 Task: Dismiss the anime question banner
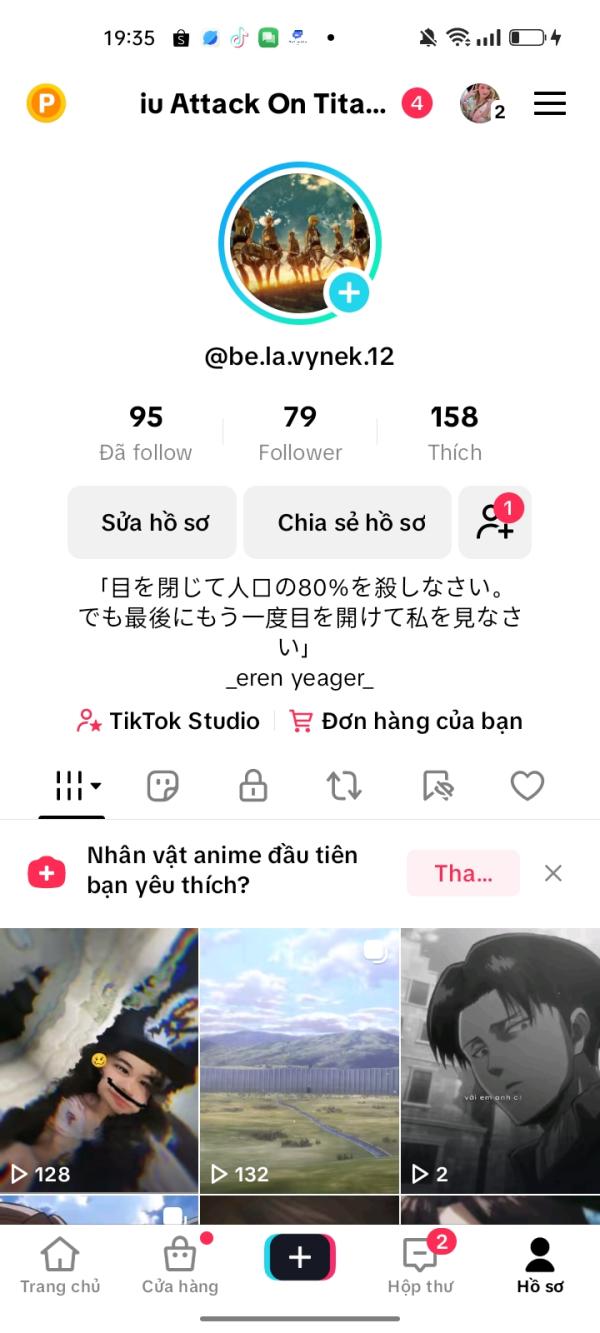click(553, 873)
